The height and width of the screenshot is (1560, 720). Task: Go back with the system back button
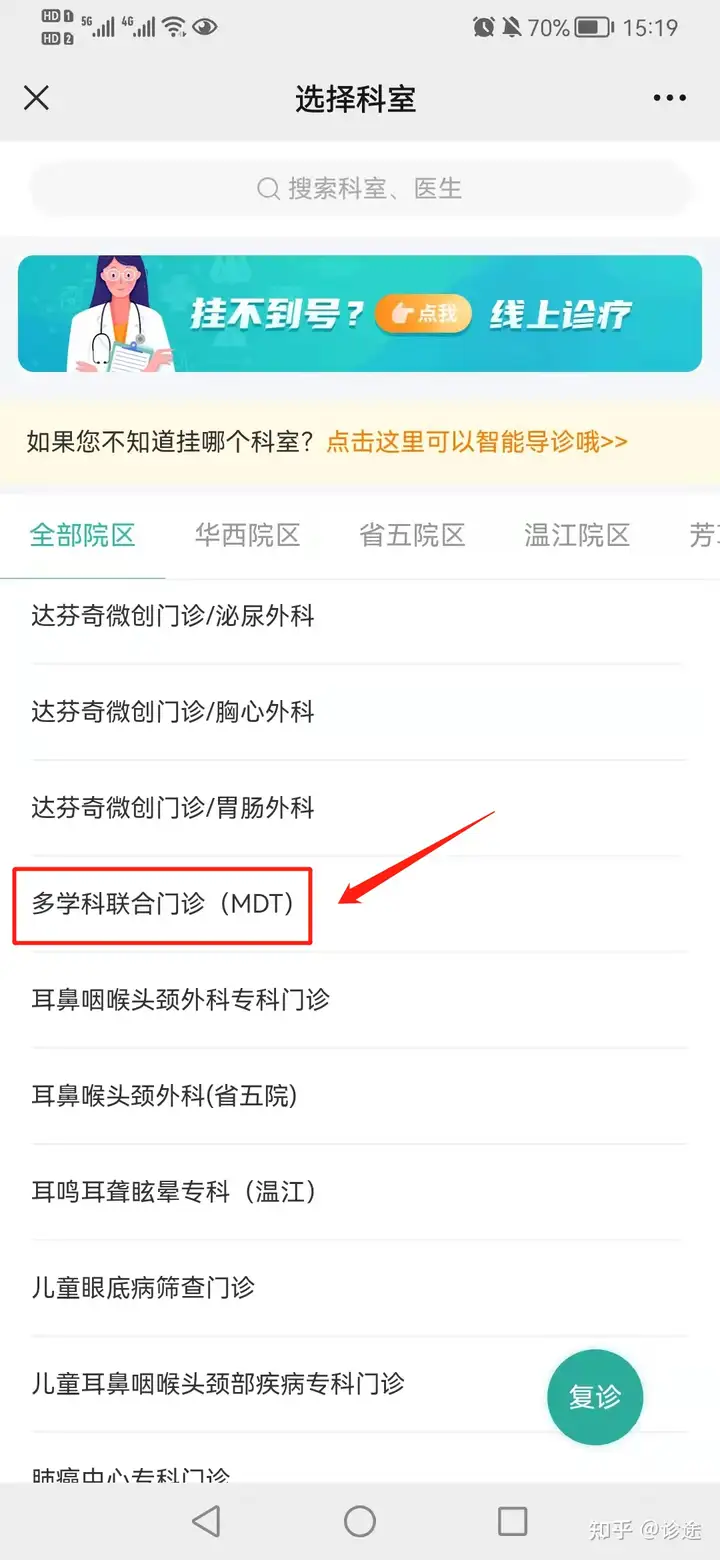tap(206, 1521)
